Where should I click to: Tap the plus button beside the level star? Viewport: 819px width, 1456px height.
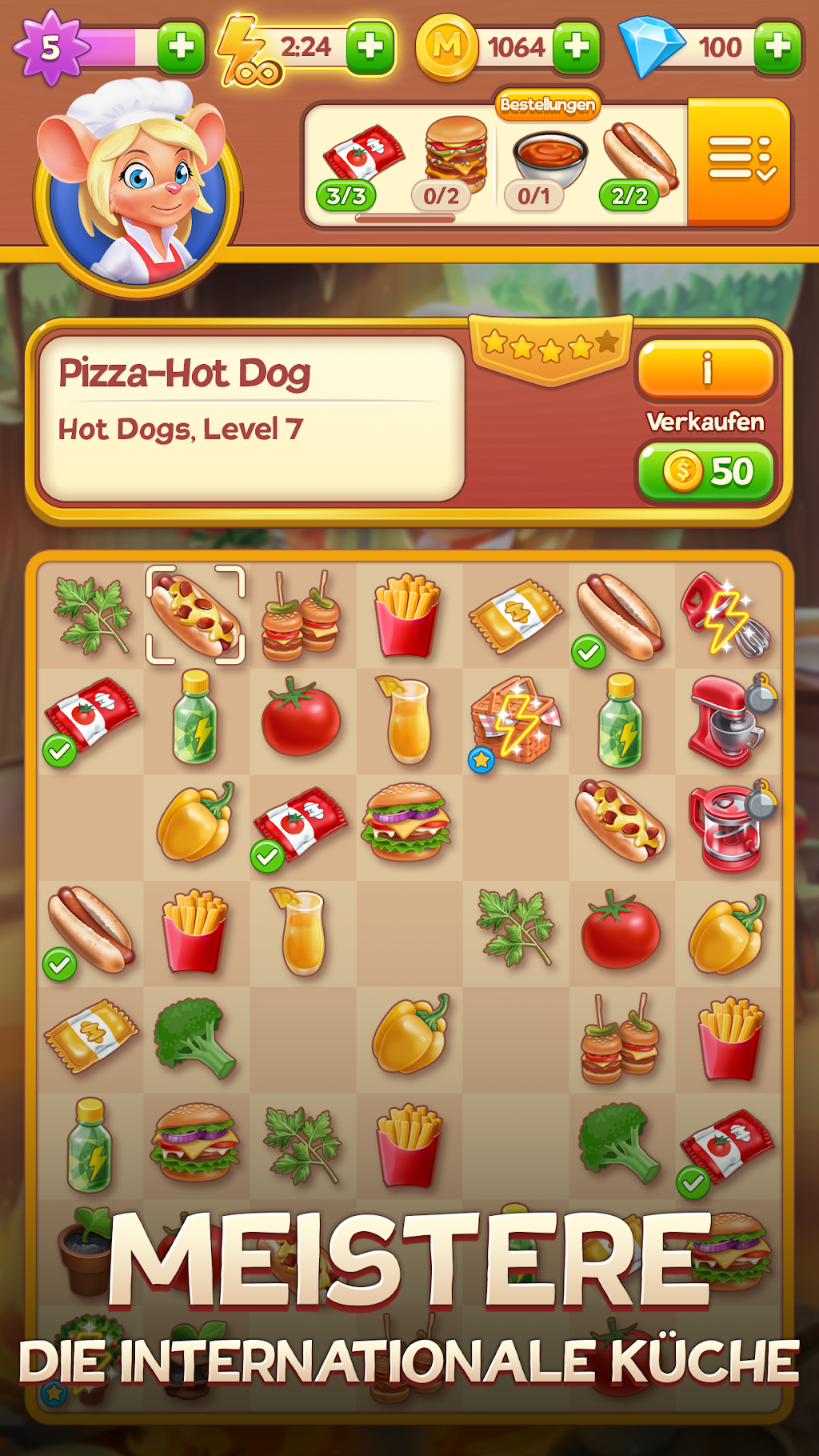coord(182,47)
